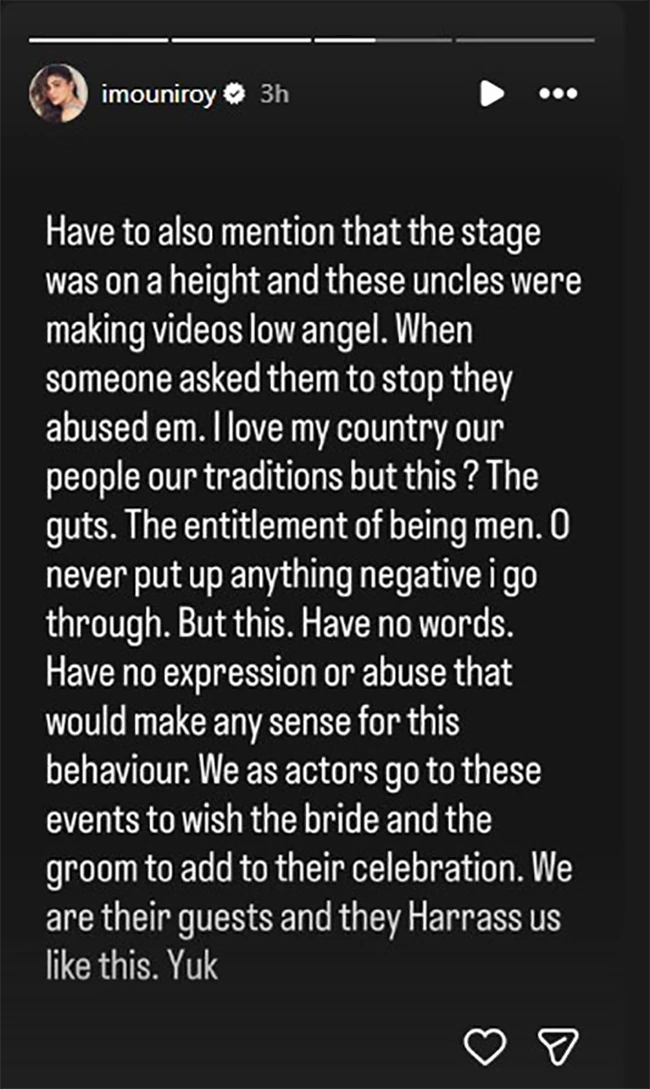Like this story with the heart
The width and height of the screenshot is (650, 1089).
pyautogui.click(x=484, y=1047)
